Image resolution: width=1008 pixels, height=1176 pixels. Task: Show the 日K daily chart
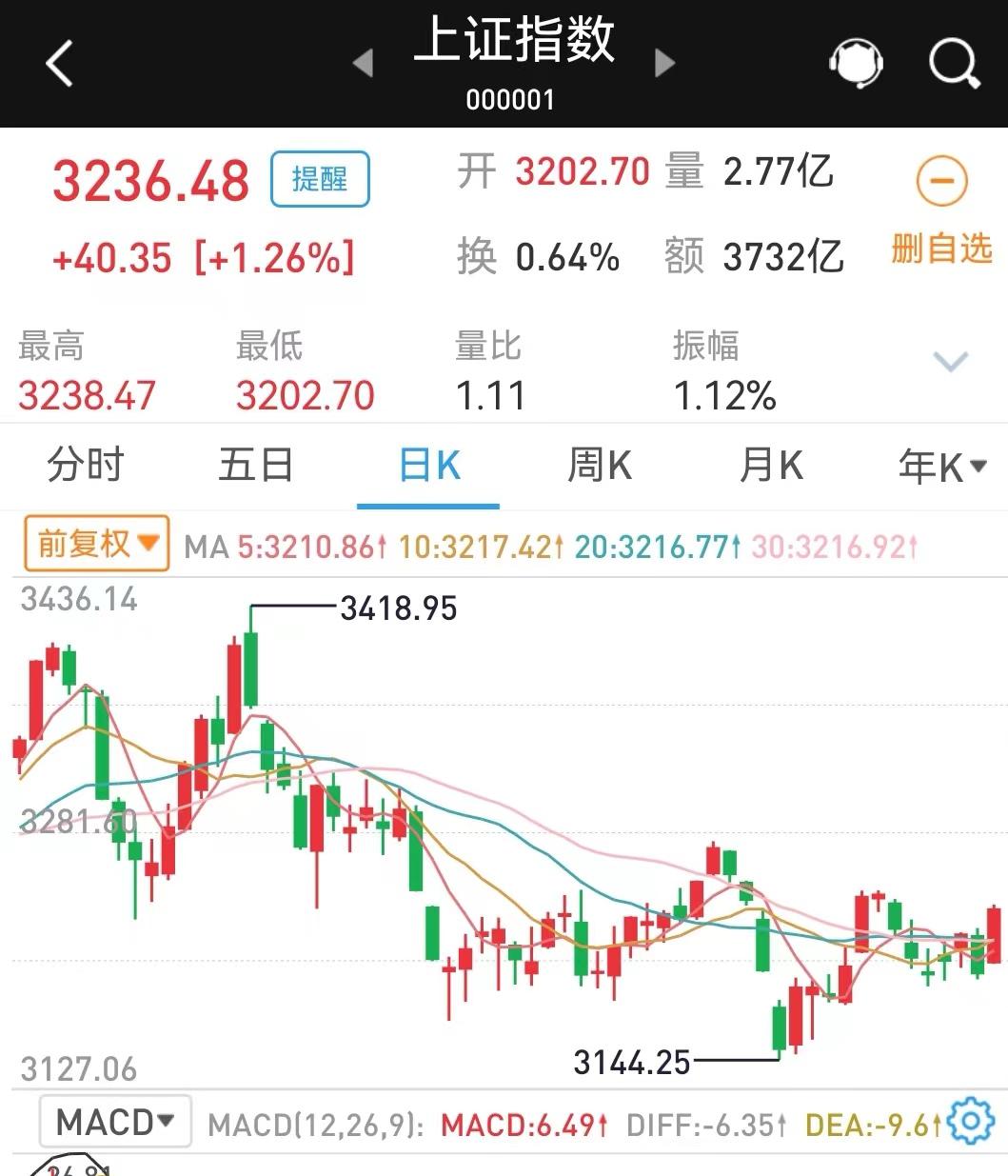(x=429, y=467)
